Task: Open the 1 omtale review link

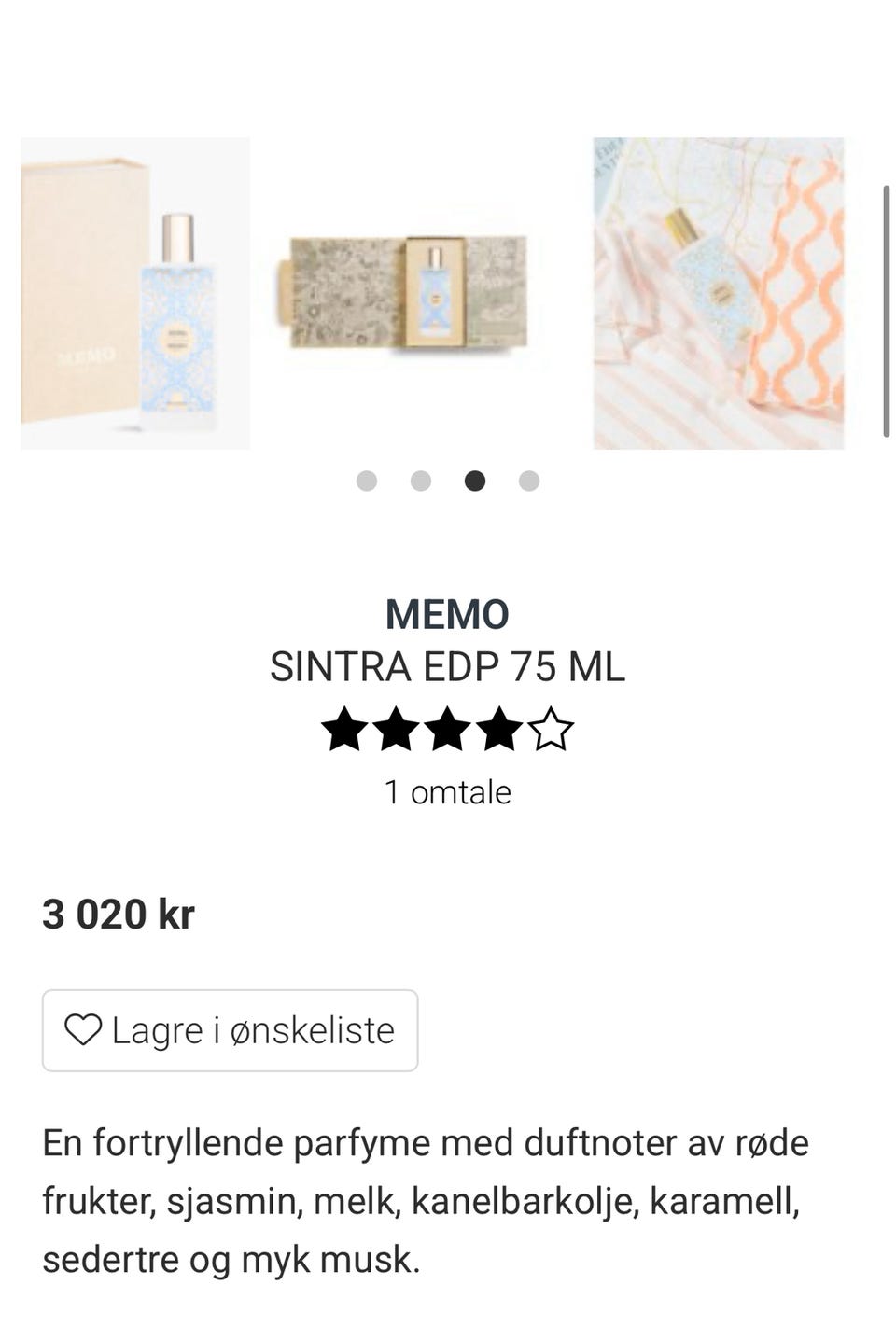Action: point(447,792)
